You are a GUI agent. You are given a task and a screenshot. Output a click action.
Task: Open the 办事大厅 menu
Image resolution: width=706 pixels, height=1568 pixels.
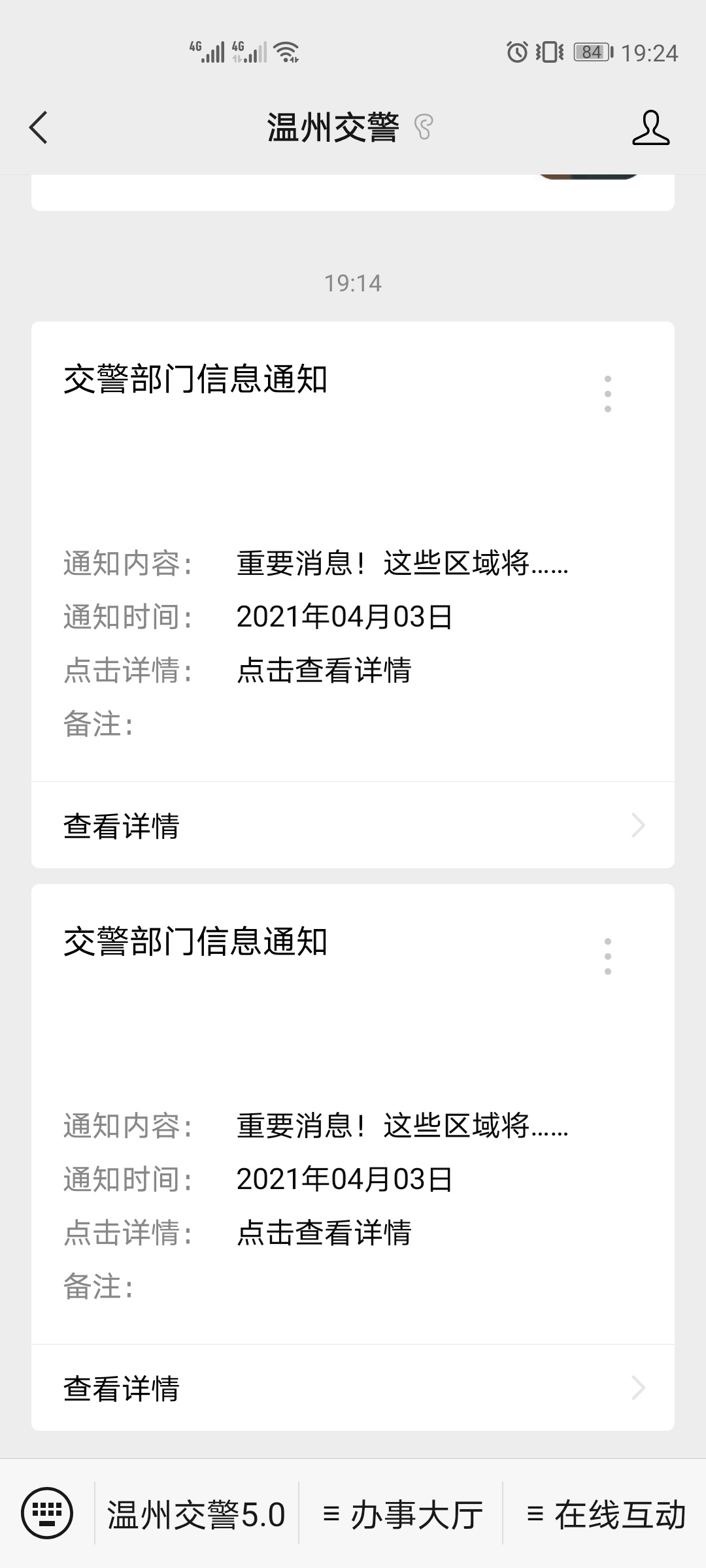click(401, 1514)
